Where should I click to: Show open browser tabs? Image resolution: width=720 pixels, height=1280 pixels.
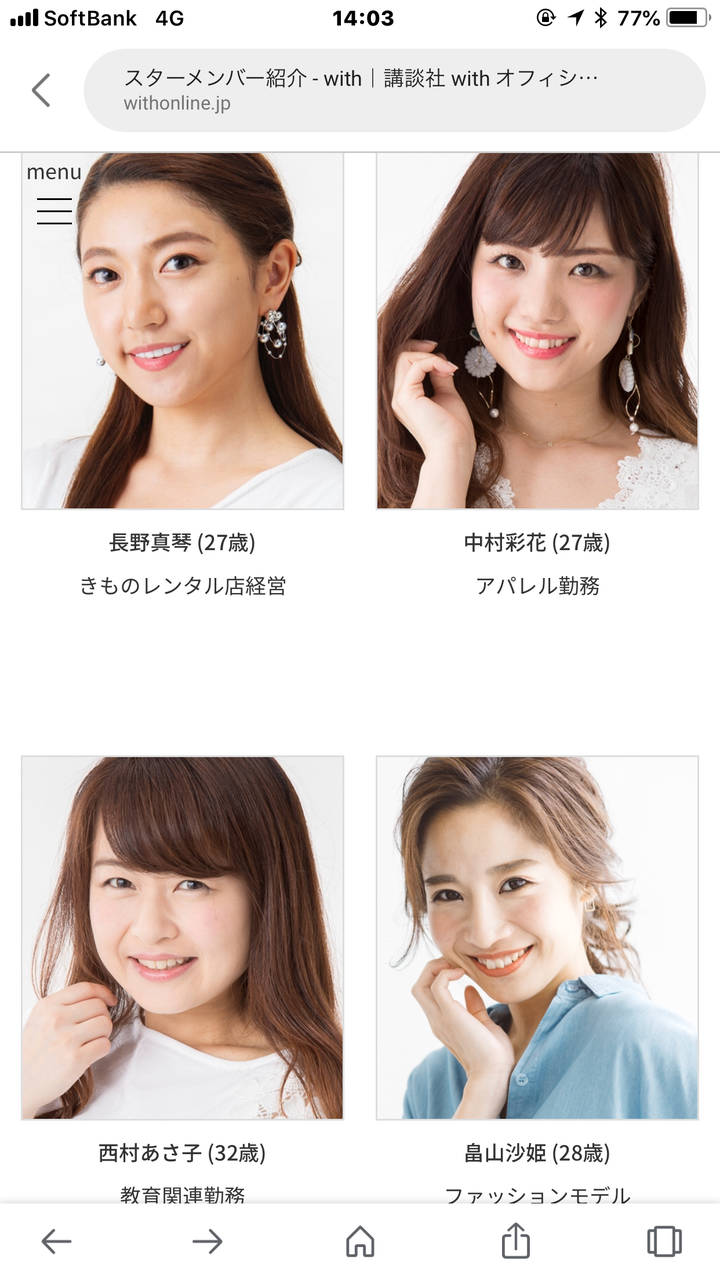click(664, 1241)
